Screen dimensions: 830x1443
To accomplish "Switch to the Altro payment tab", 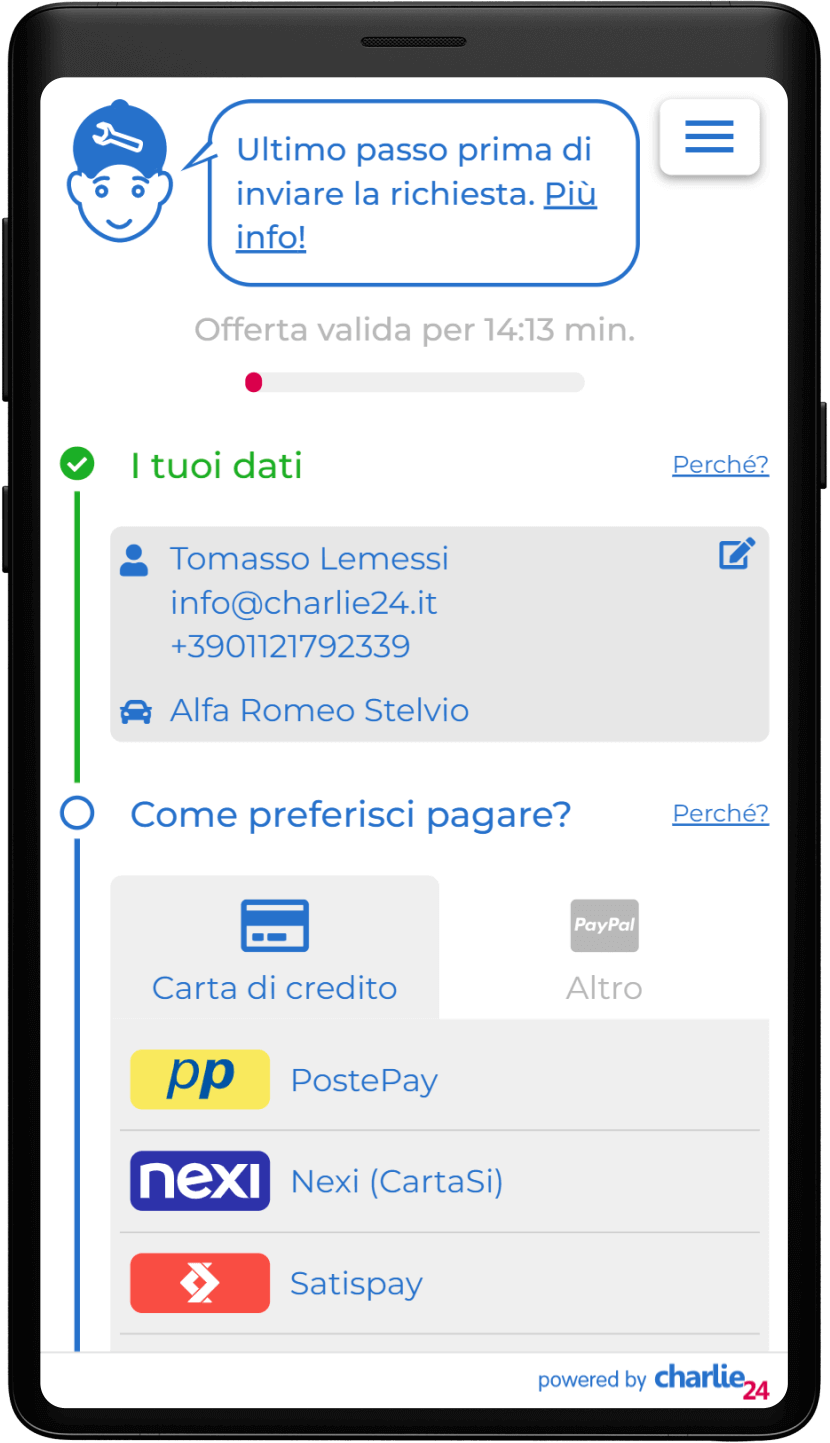I will pos(604,948).
